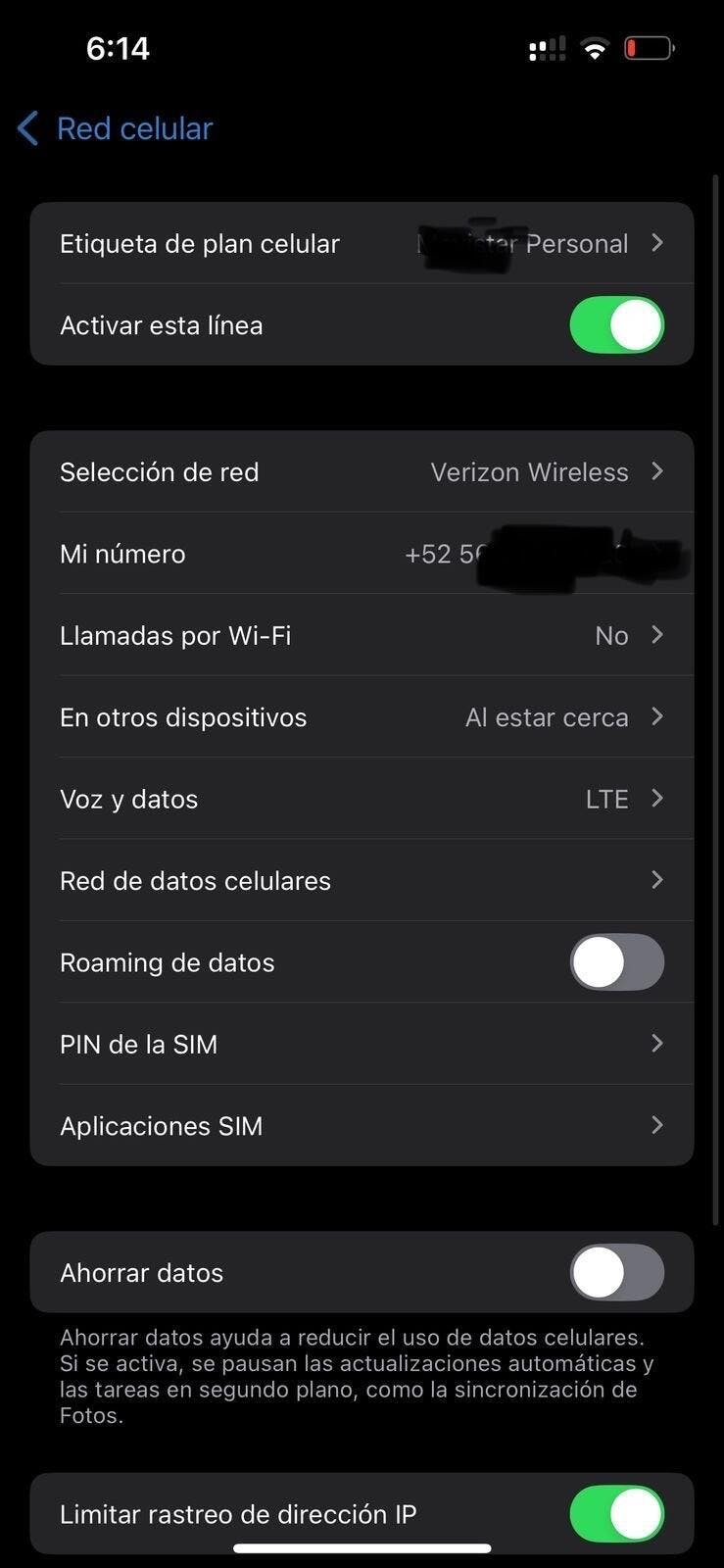This screenshot has height=1568, width=724.
Task: Open Selección de red settings
Action: pos(362,472)
